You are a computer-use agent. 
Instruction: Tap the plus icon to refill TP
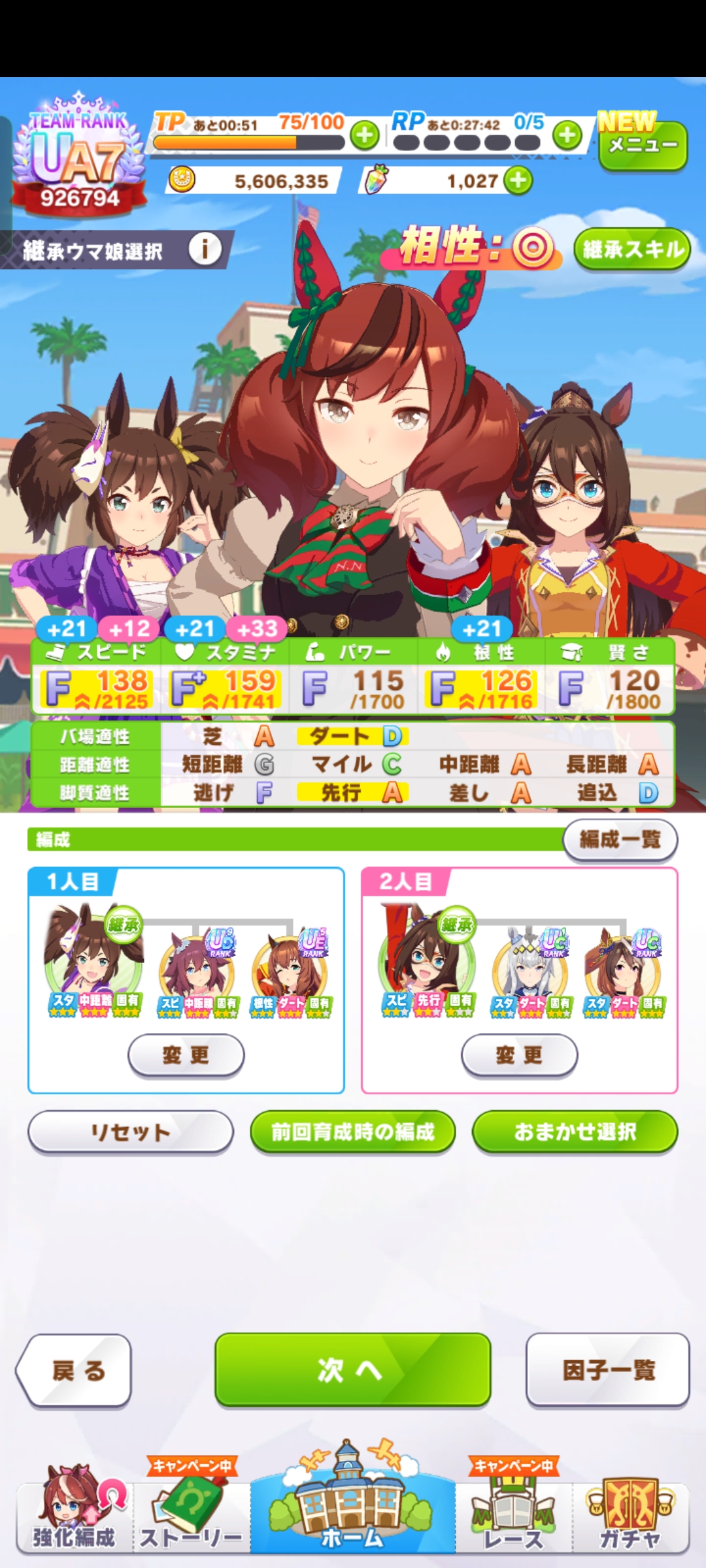pos(365,135)
